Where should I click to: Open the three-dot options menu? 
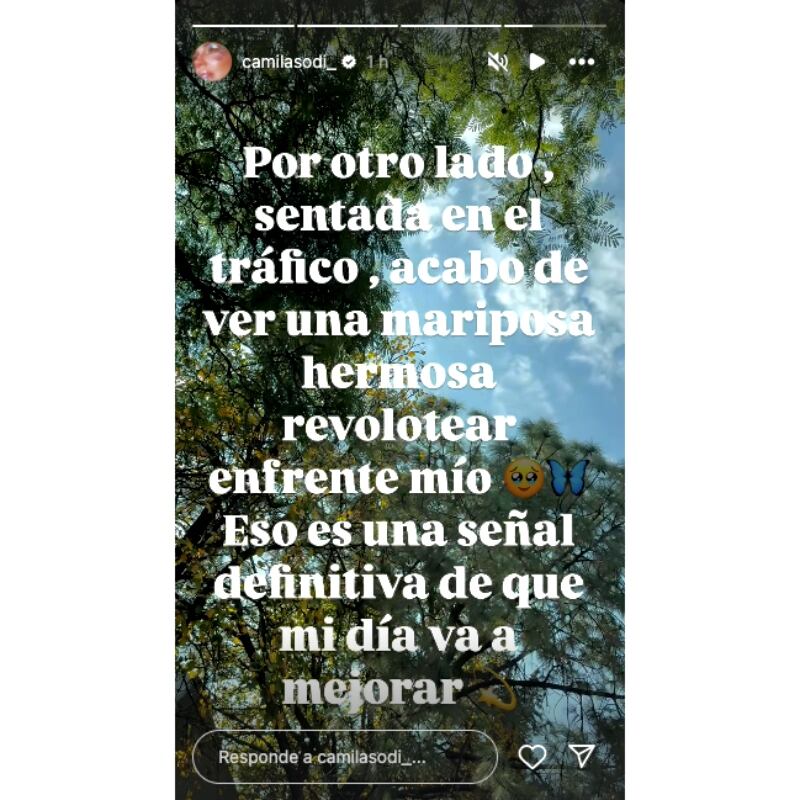[581, 62]
